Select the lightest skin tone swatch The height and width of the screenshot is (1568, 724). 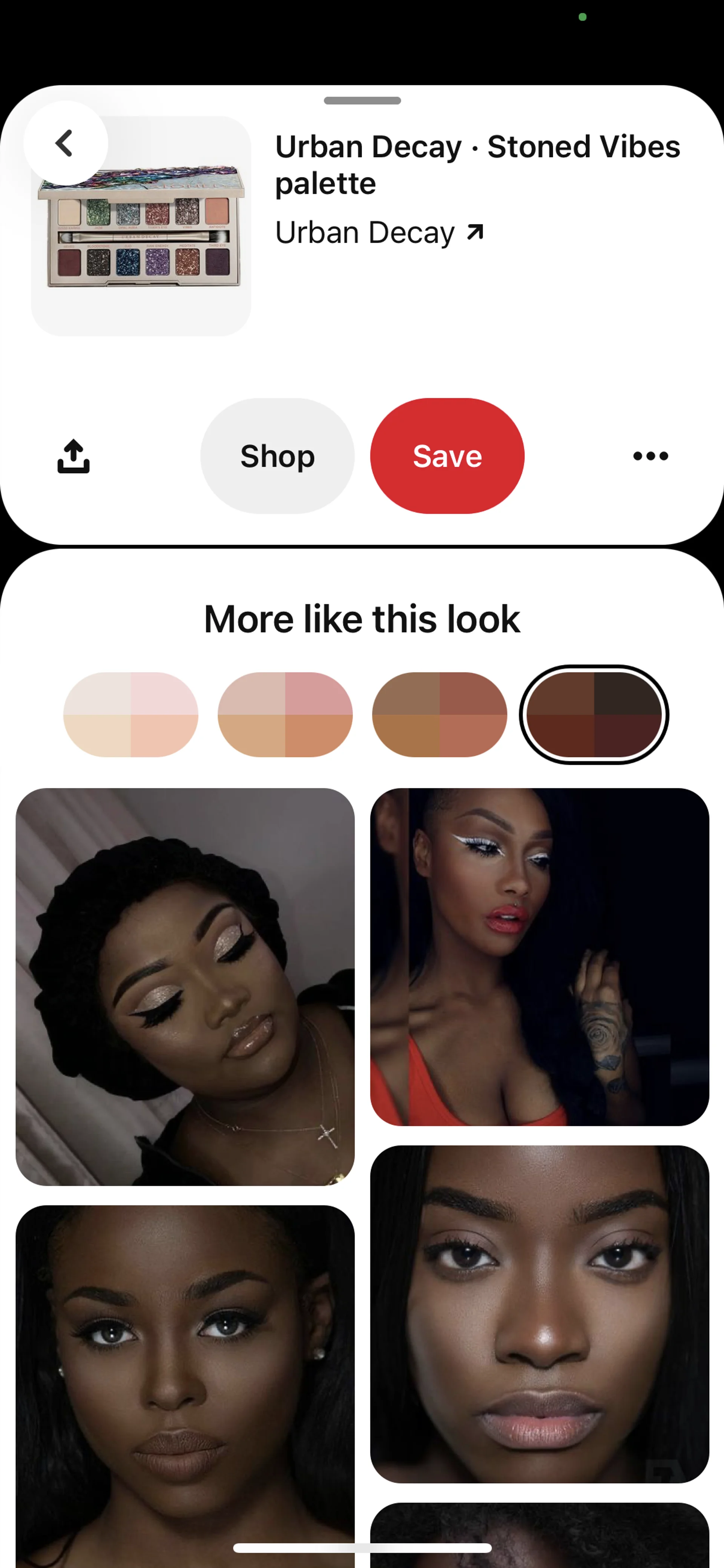tap(131, 715)
